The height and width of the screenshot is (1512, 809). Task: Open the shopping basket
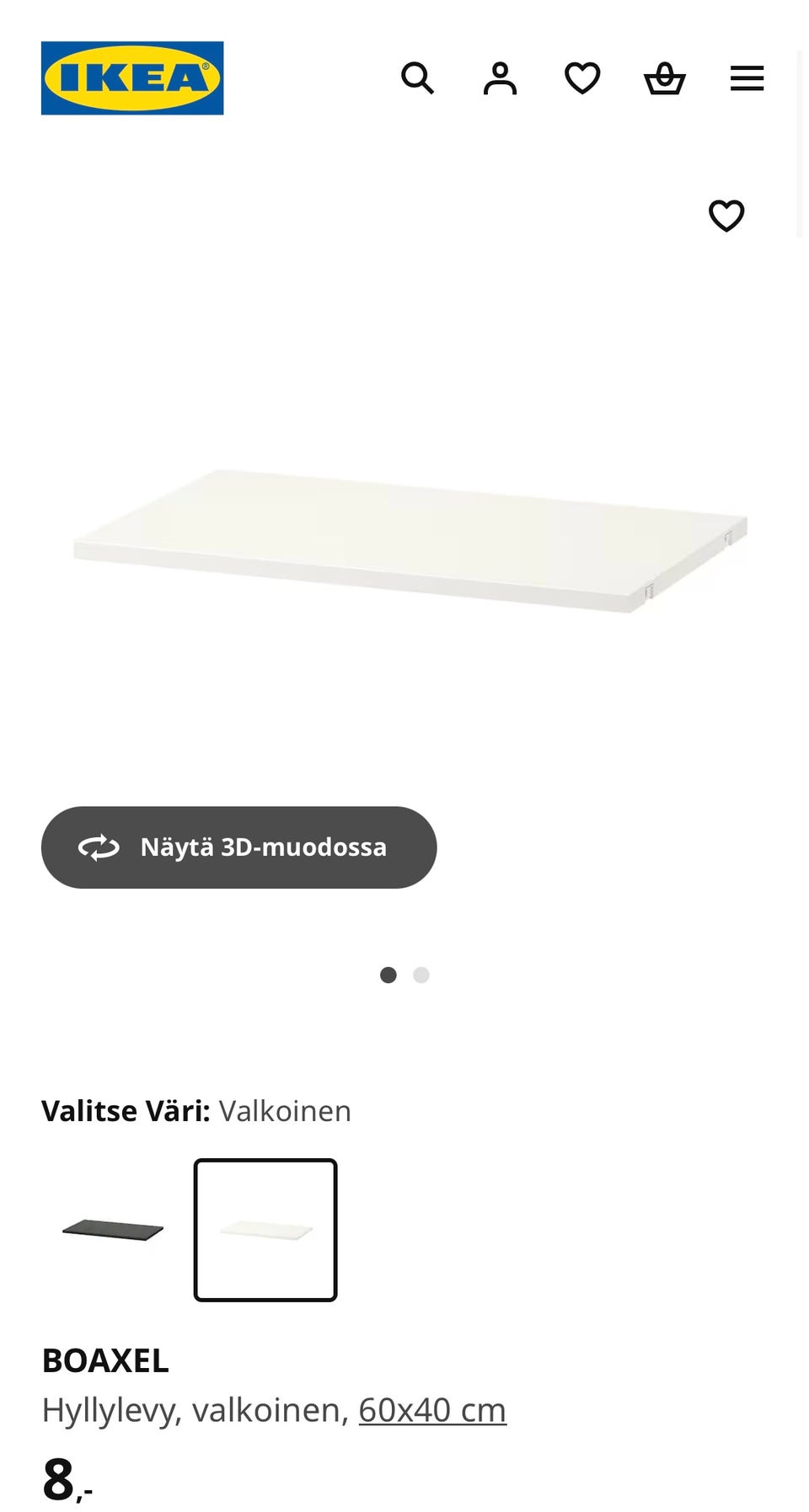[665, 78]
